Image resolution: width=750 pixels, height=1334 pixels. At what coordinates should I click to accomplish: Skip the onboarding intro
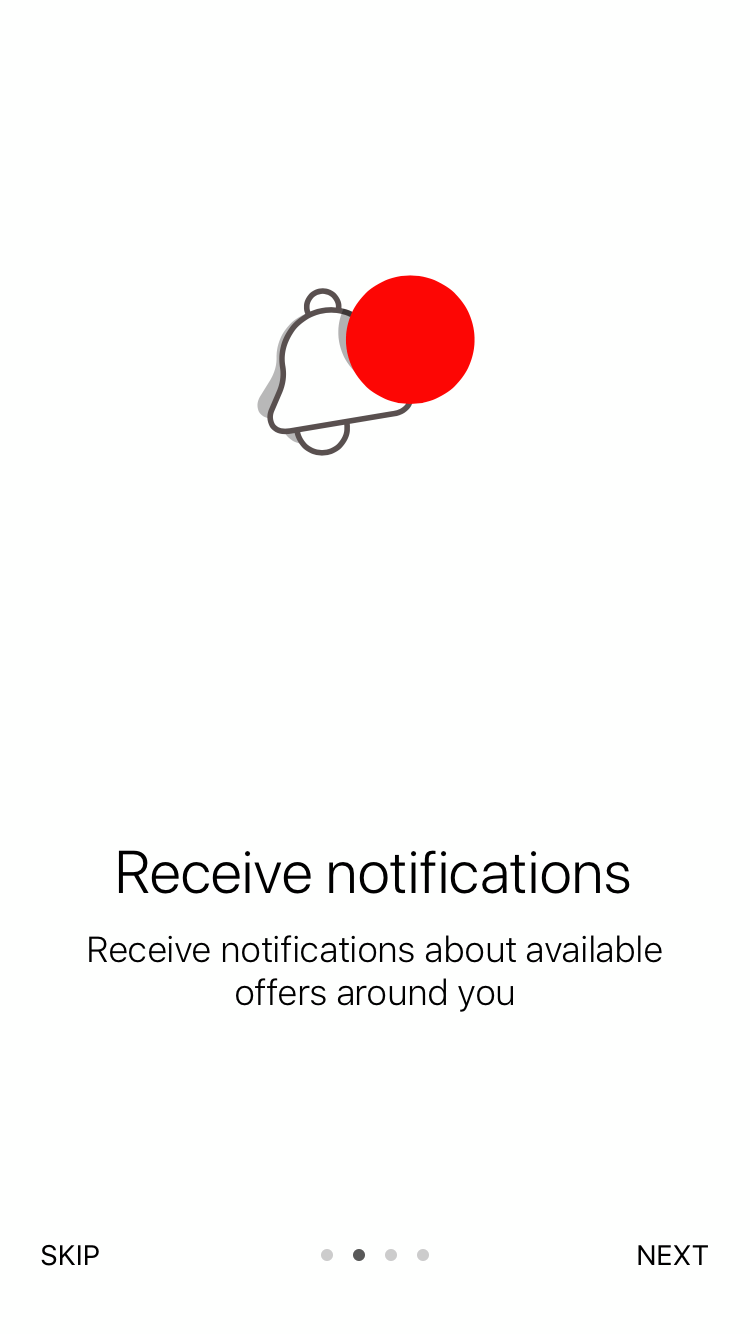[70, 1255]
